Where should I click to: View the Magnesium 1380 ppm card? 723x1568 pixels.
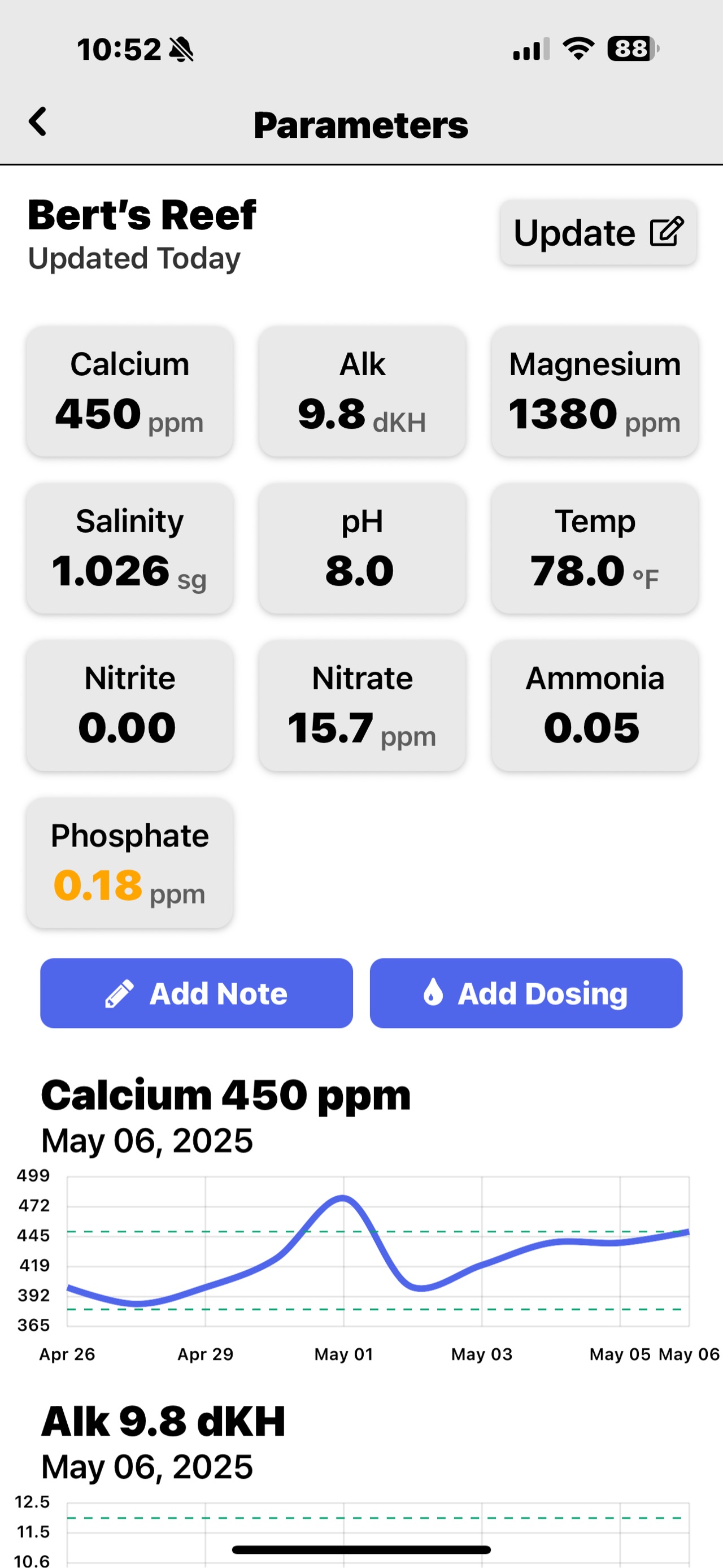[x=595, y=392]
